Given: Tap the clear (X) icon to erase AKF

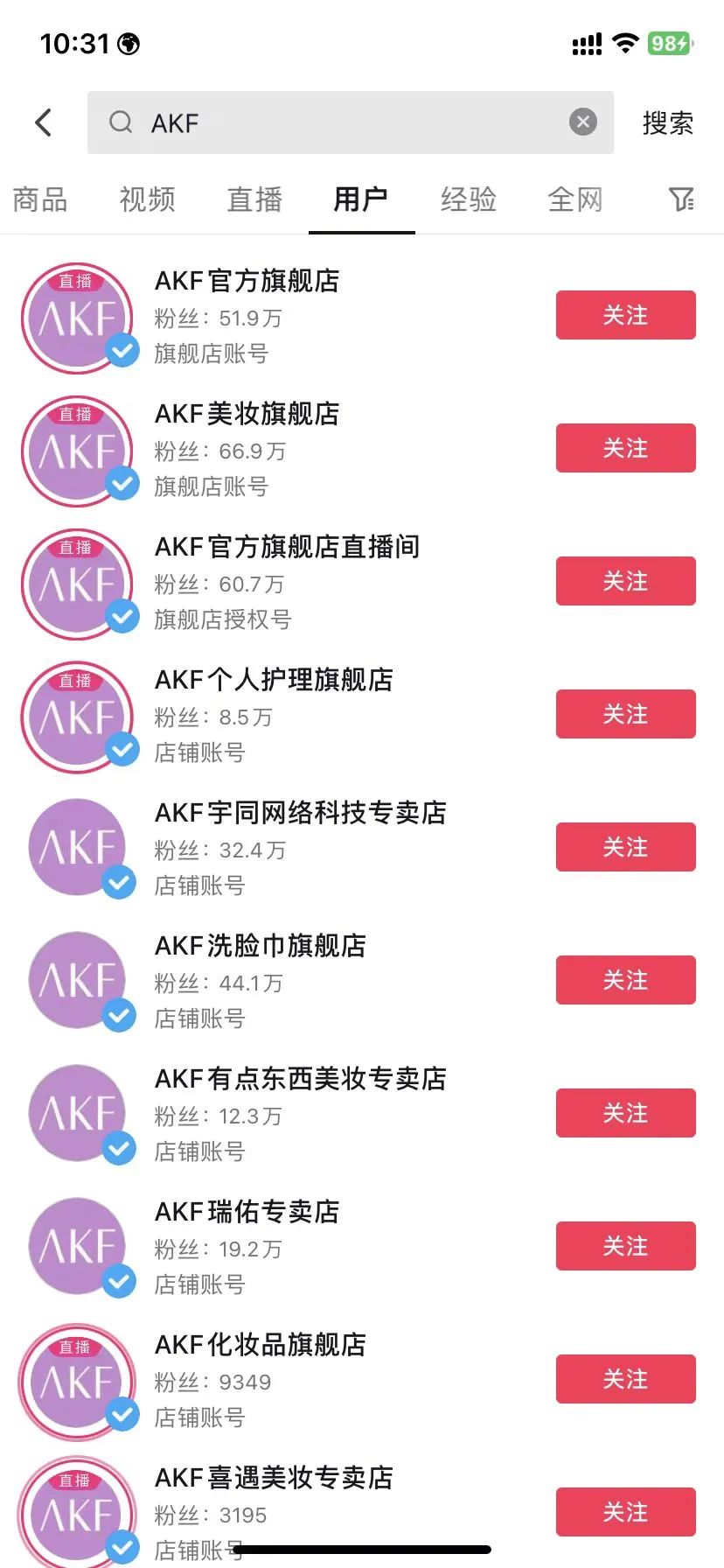Looking at the screenshot, I should pos(581,122).
